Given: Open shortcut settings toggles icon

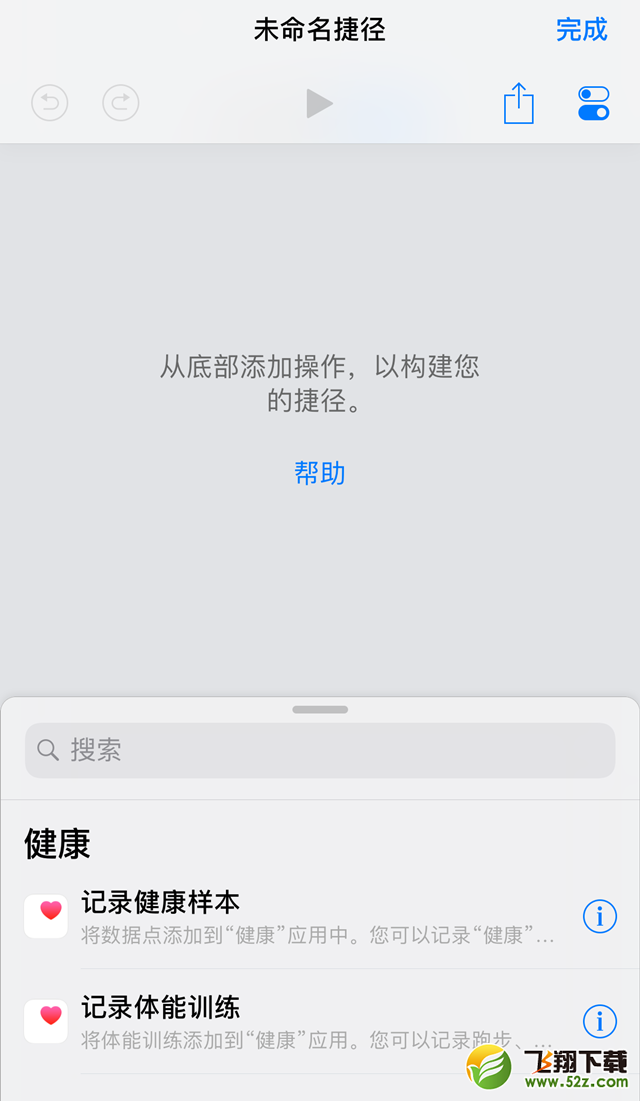Looking at the screenshot, I should tap(594, 103).
